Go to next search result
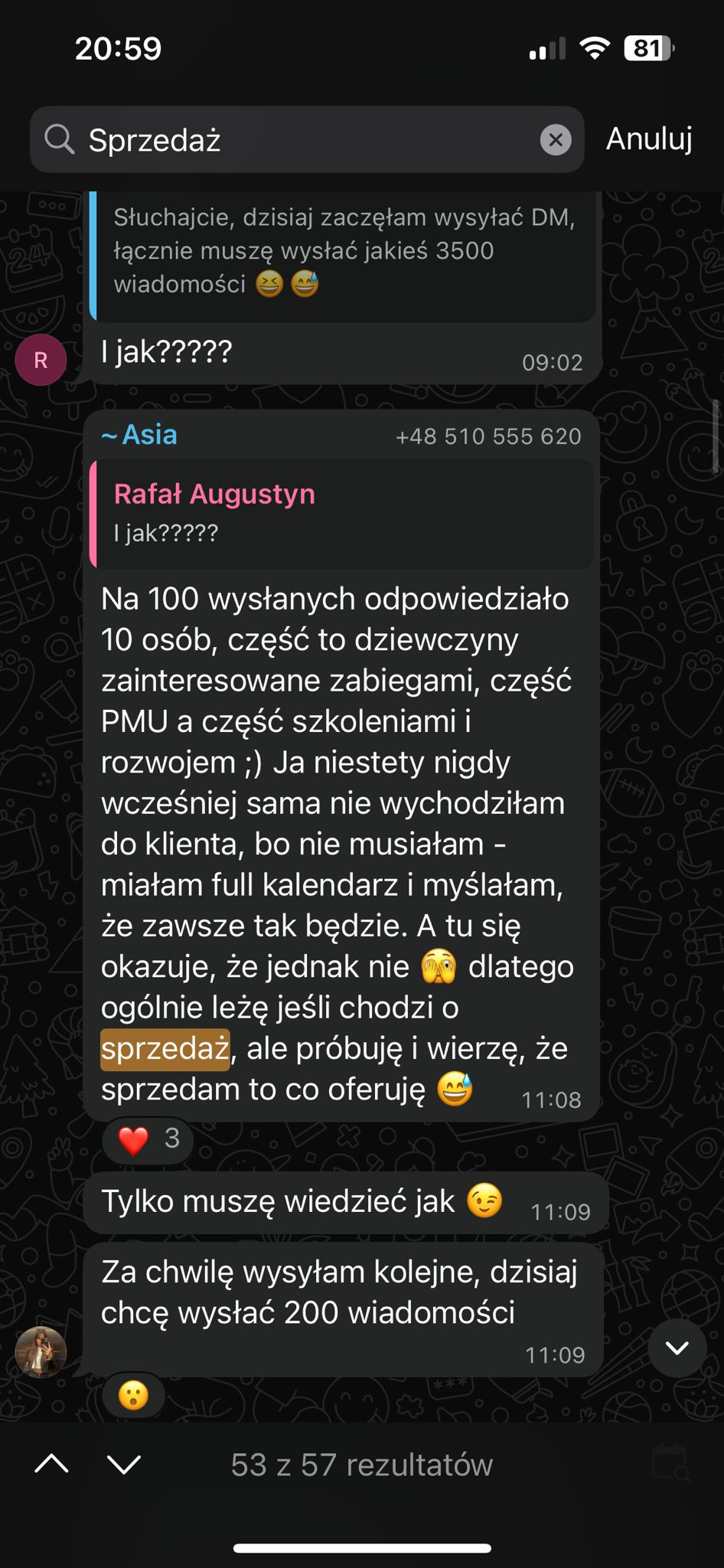The width and height of the screenshot is (724, 1568). coord(124,1465)
